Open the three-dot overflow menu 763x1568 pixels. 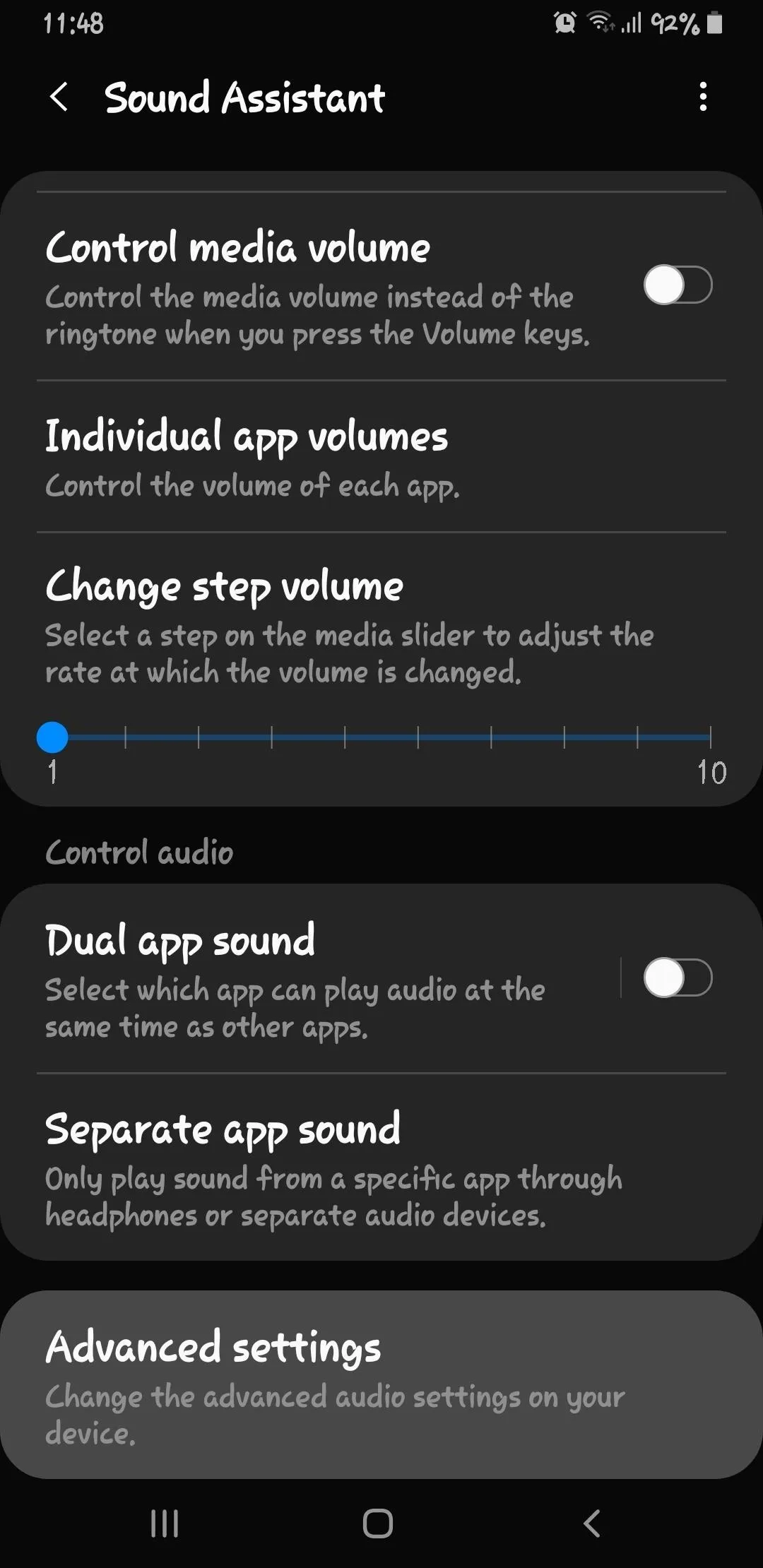[702, 97]
